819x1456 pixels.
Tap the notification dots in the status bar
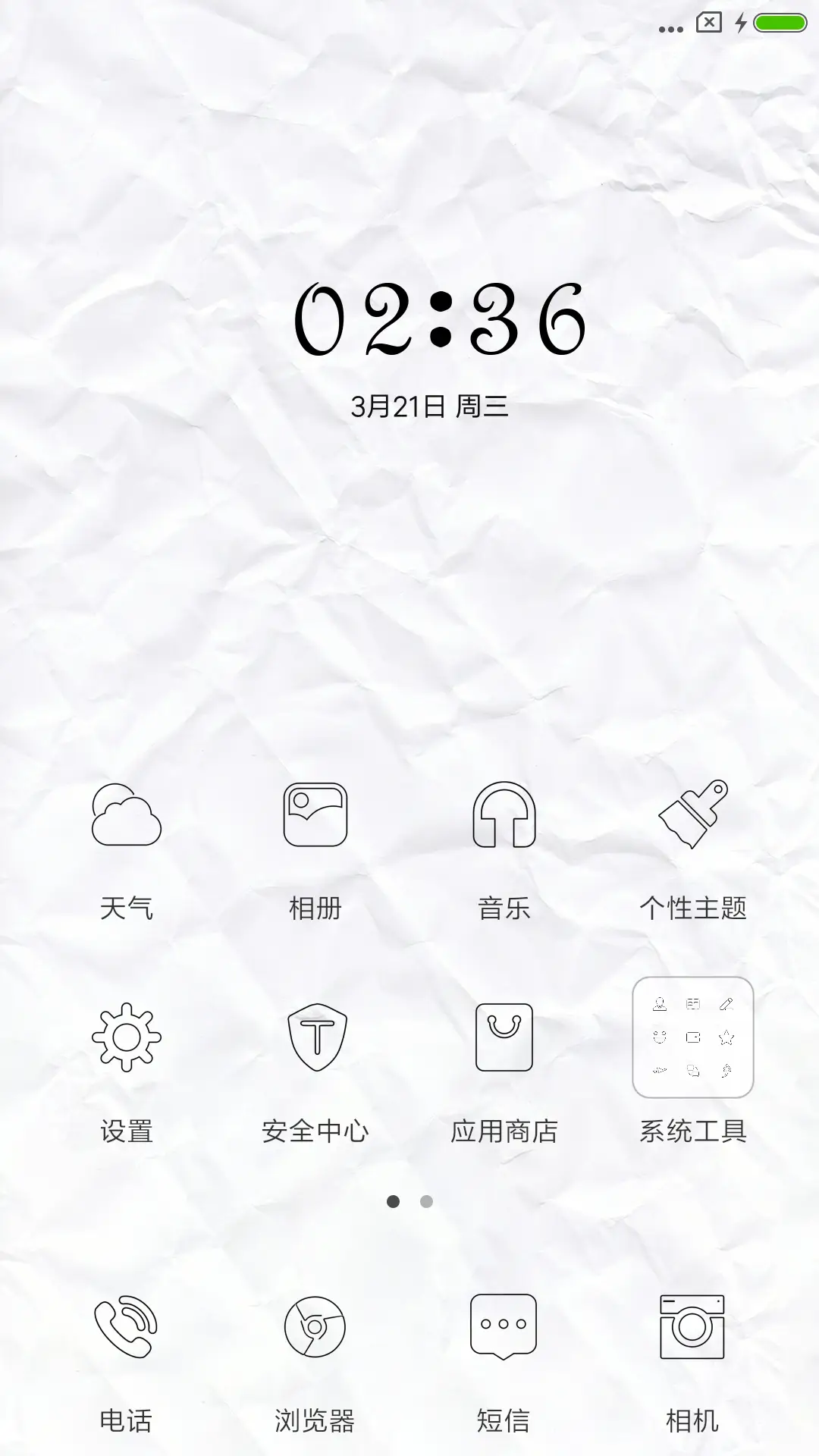669,27
